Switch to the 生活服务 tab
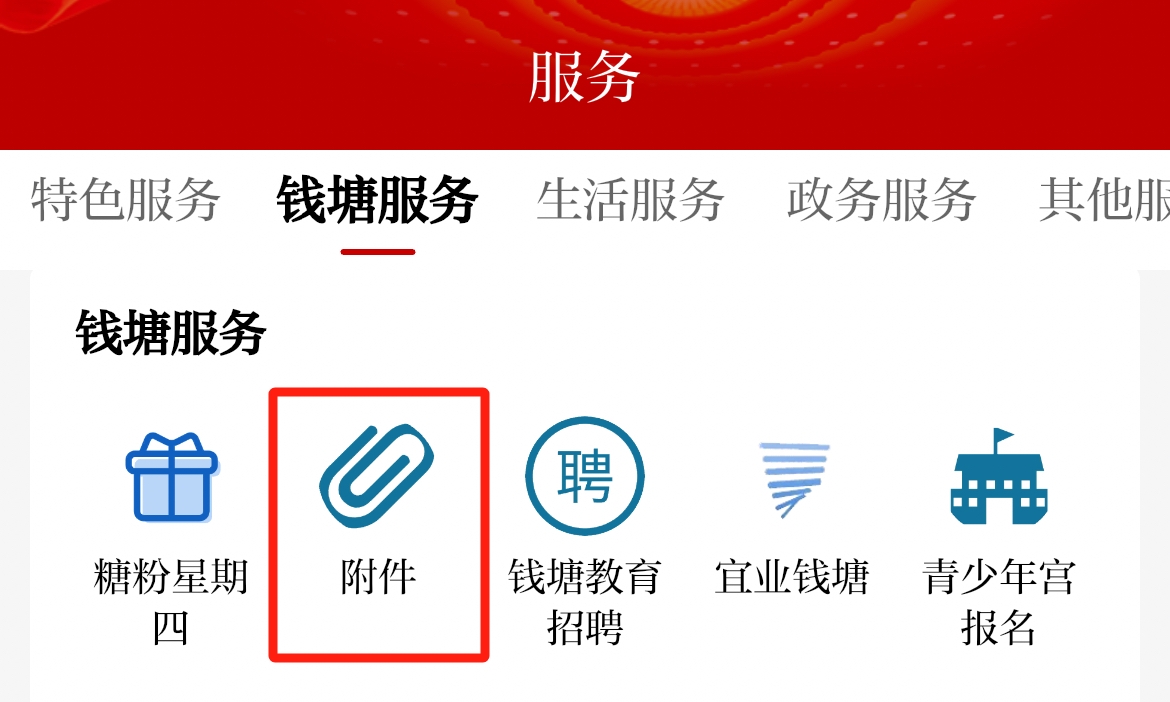 click(x=630, y=200)
